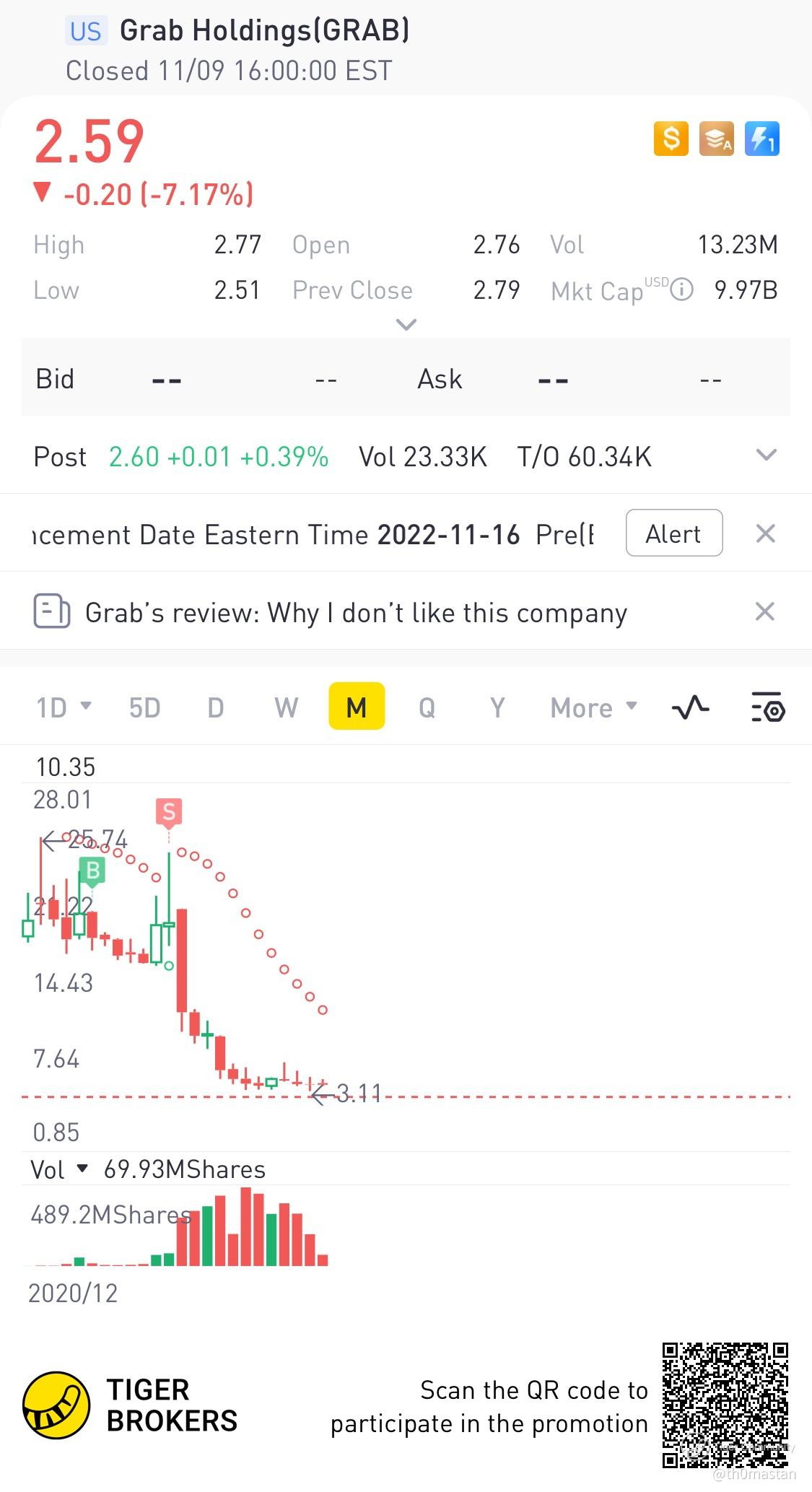Close the Grab's review banner
812x1492 pixels.
point(765,612)
